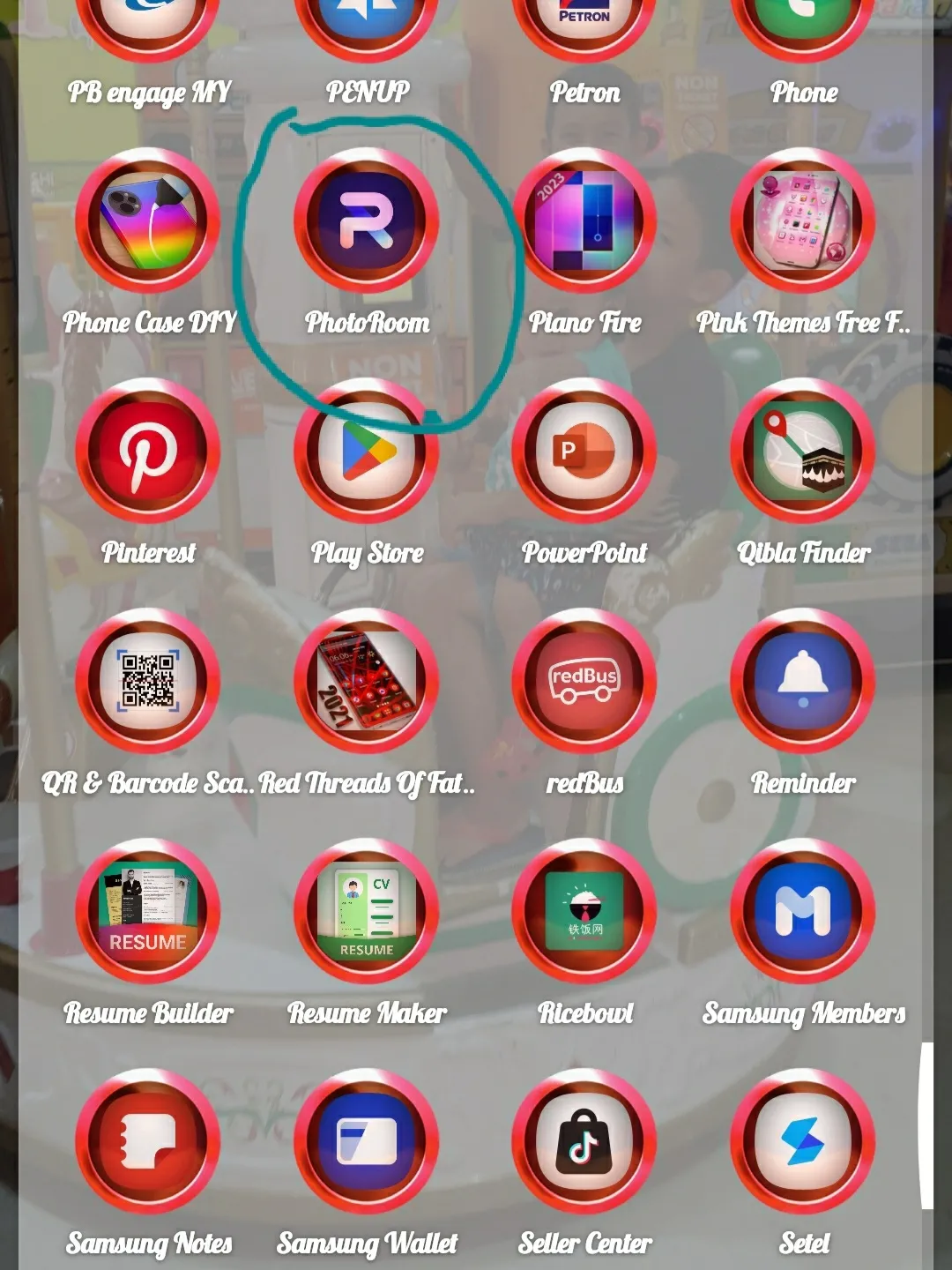Screen dimensions: 952x1270
Task: Open Resume Maker
Action: click(x=367, y=911)
